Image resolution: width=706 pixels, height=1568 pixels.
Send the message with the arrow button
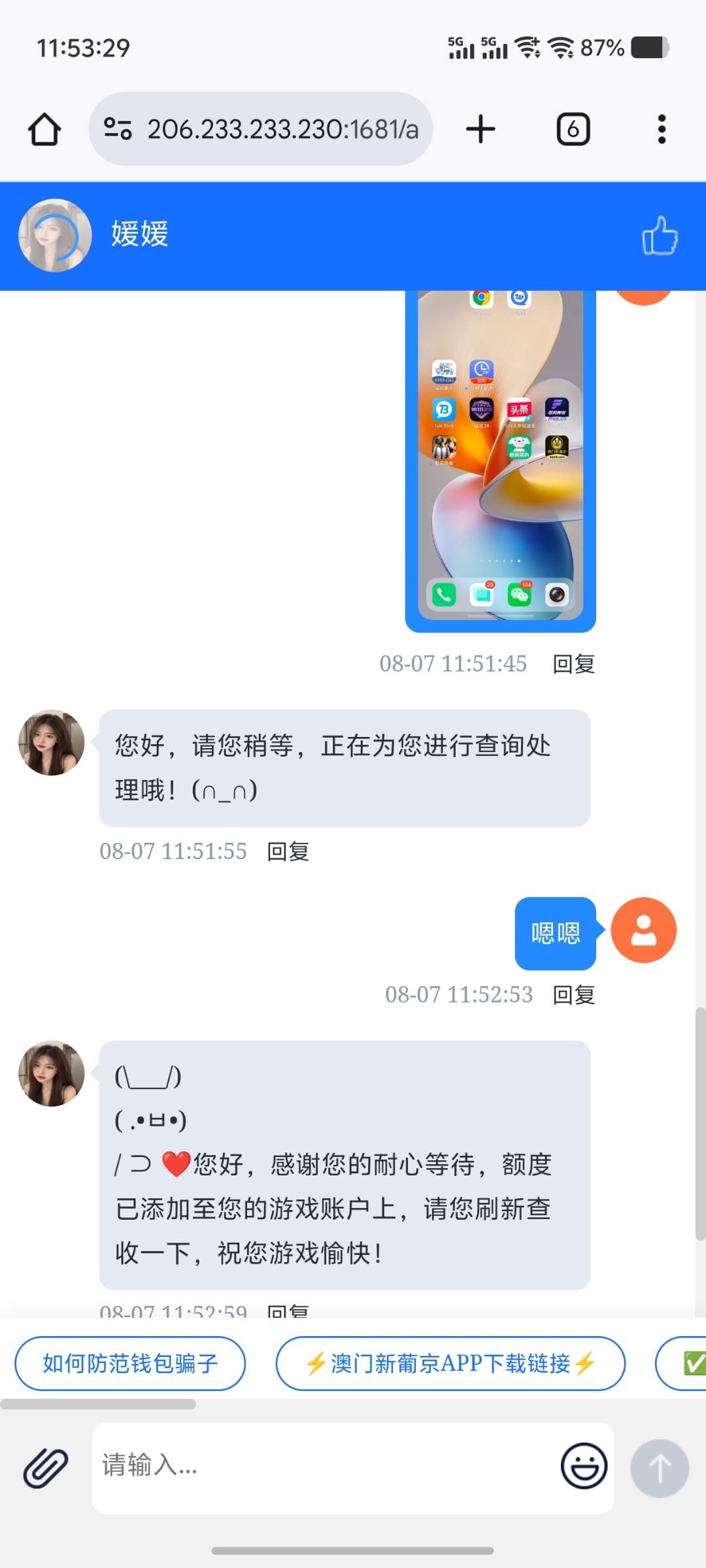(x=659, y=1468)
